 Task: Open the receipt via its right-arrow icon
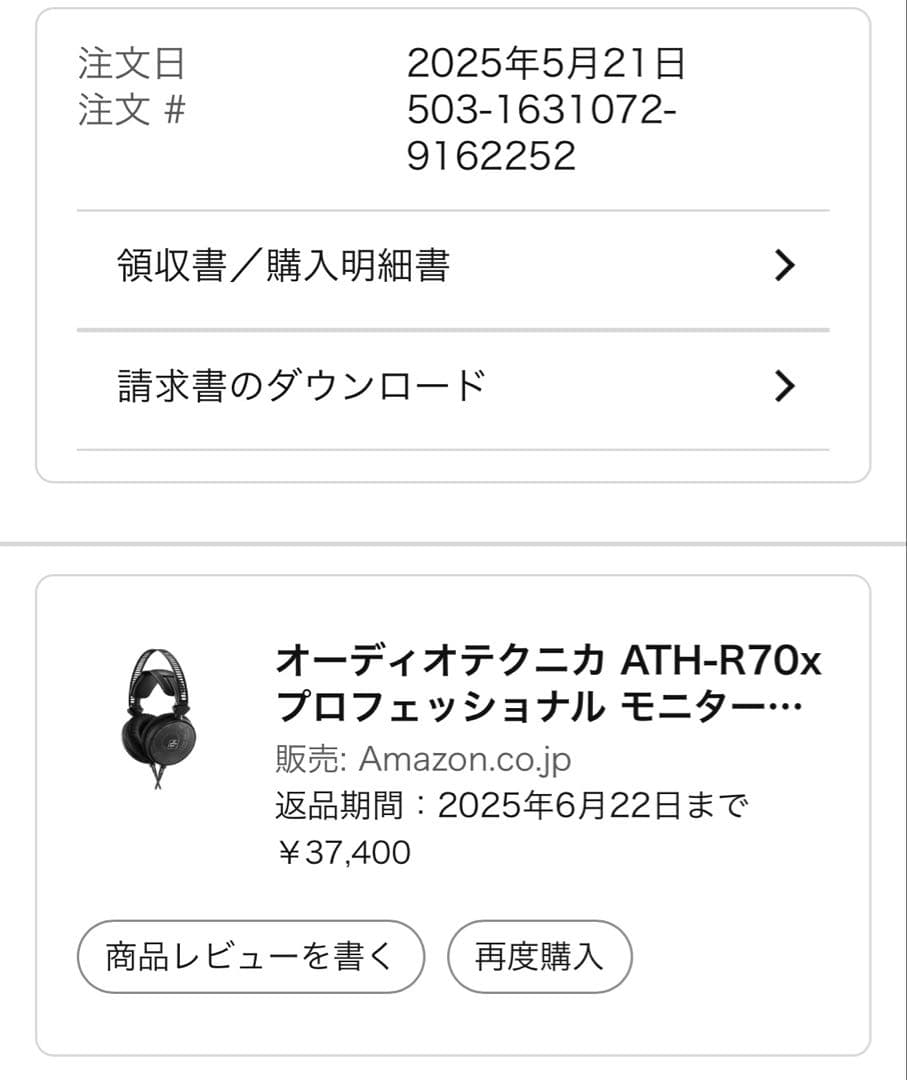coord(786,264)
